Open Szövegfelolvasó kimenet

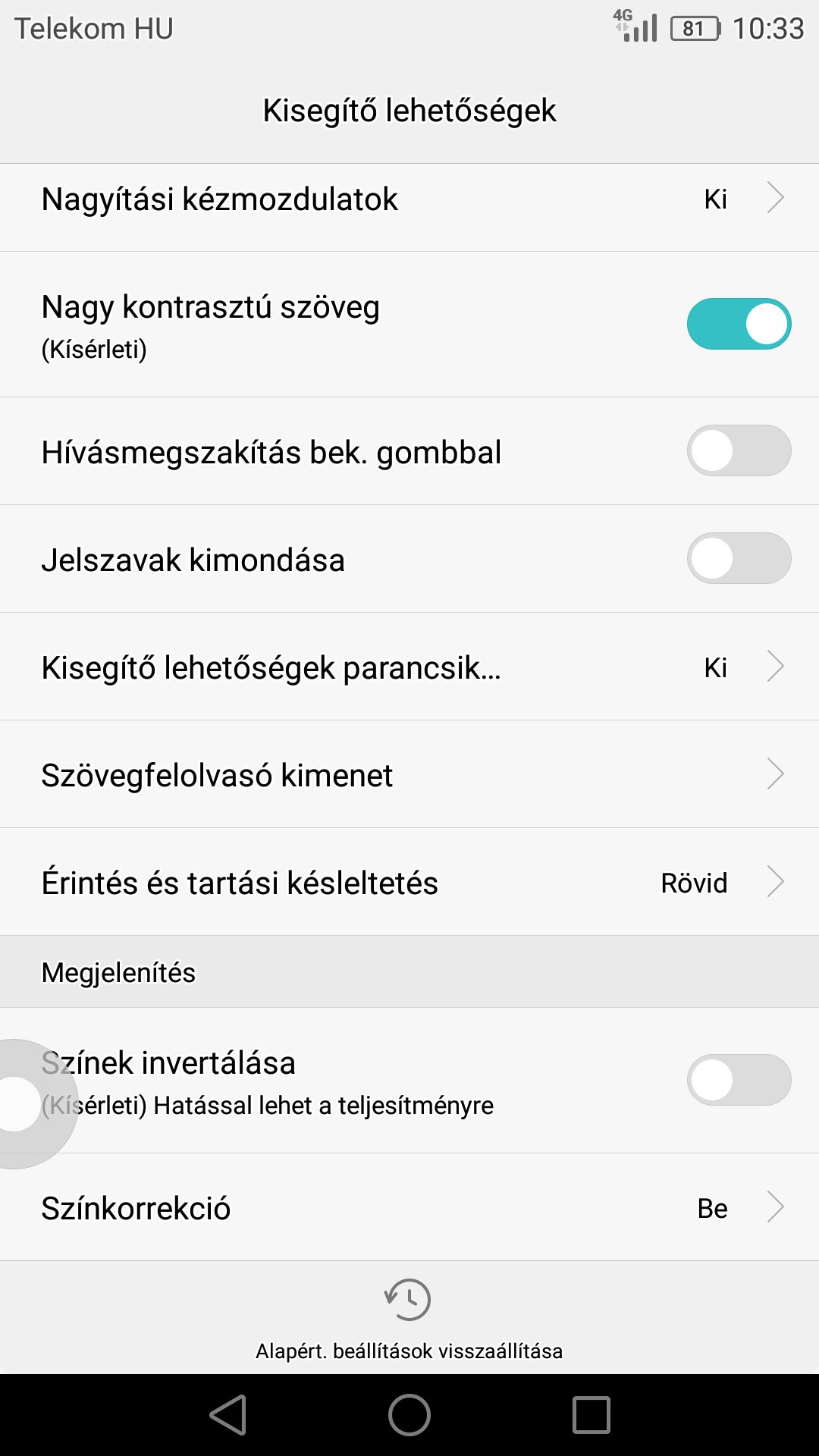[409, 774]
